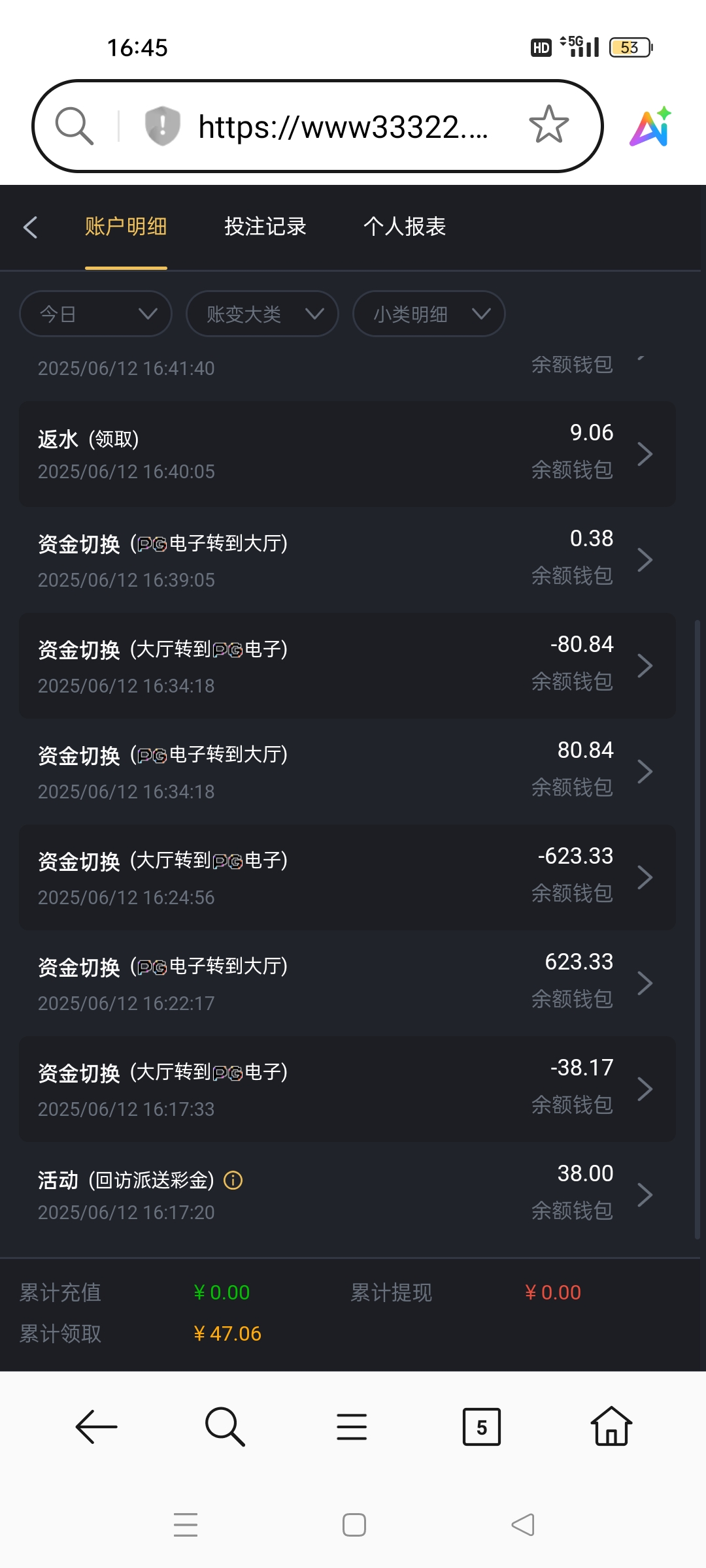Expand the 小类明细 filter dropdown
This screenshot has width=706, height=1568.
[x=429, y=314]
